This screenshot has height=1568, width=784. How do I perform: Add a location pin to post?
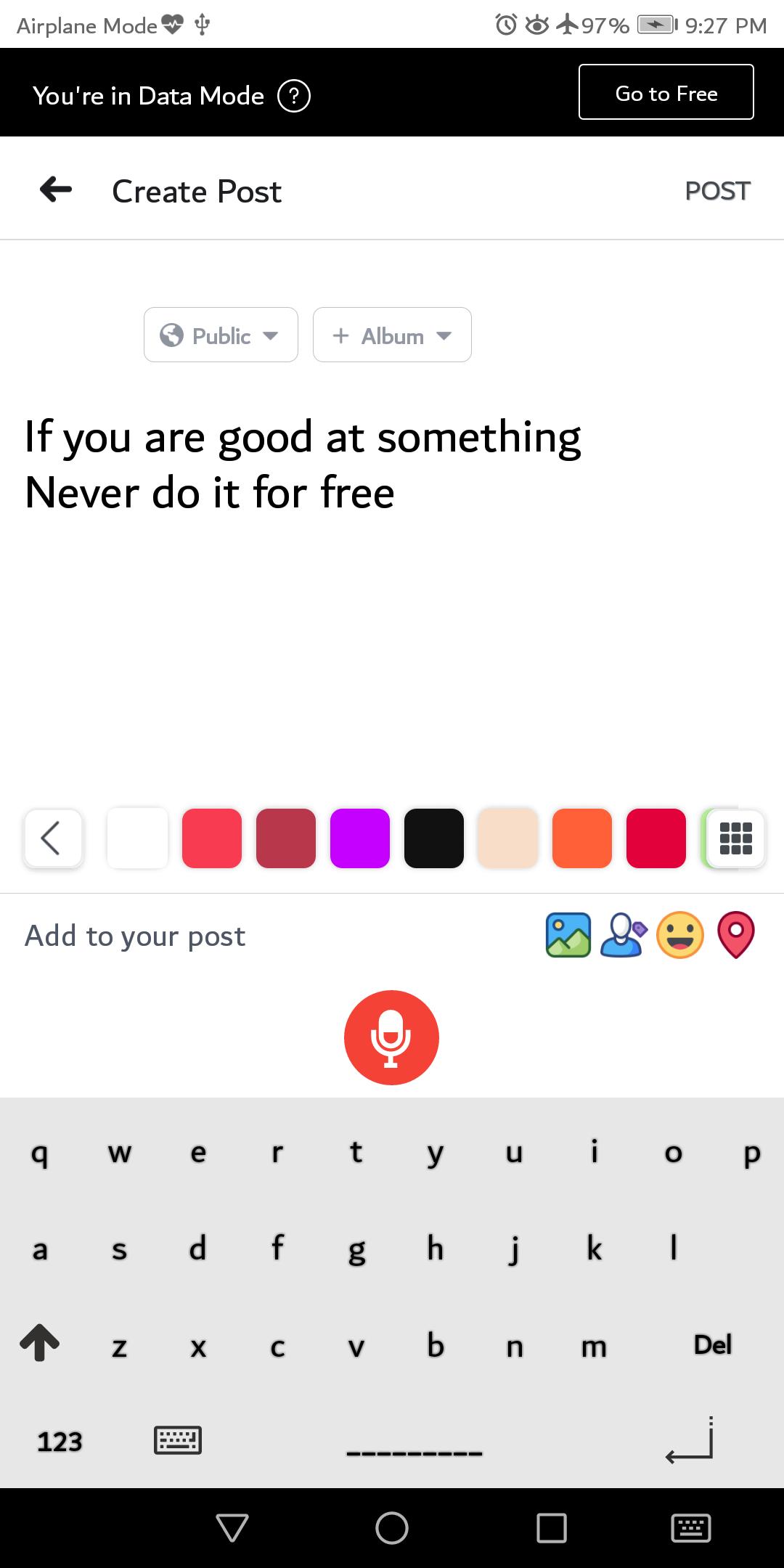tap(736, 935)
